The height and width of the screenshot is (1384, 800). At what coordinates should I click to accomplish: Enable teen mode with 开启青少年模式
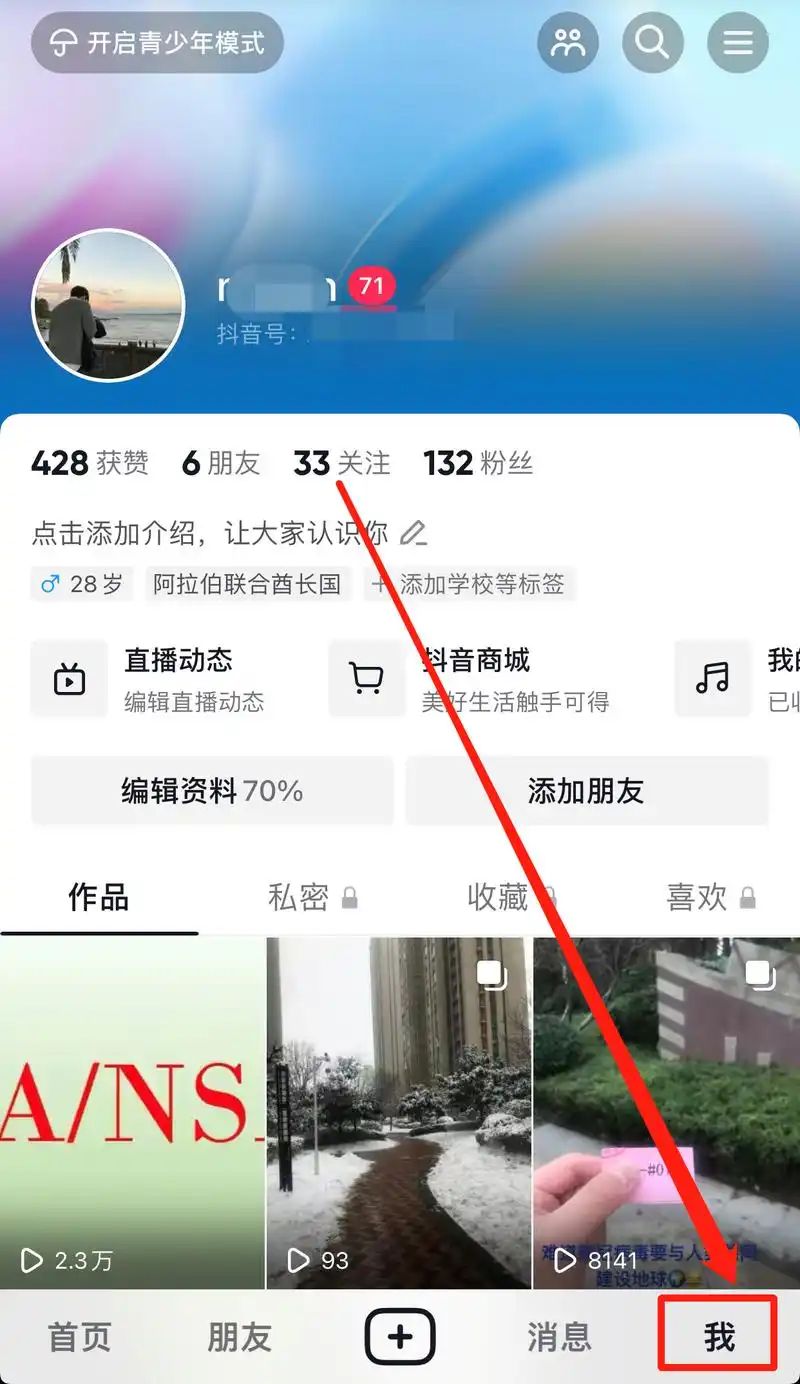click(157, 43)
